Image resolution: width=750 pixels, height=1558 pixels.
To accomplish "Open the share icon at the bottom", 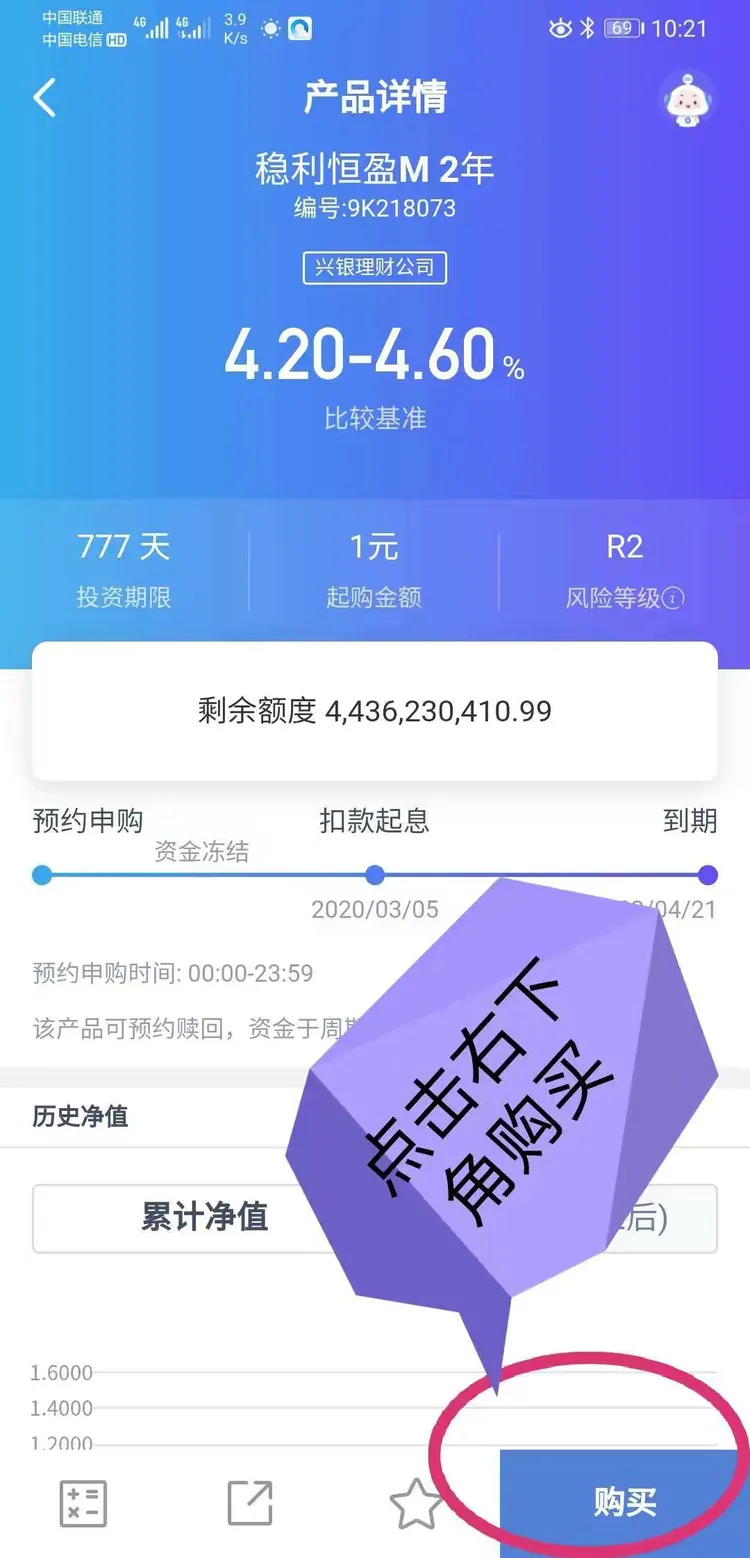I will click(250, 1500).
